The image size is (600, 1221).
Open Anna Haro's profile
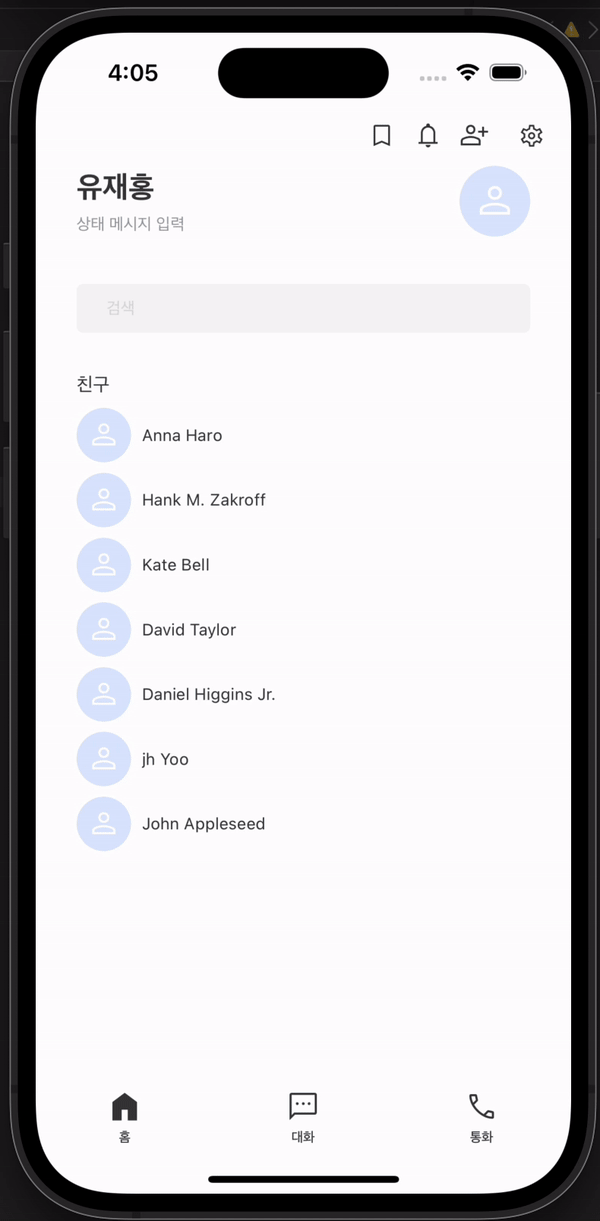coord(182,435)
